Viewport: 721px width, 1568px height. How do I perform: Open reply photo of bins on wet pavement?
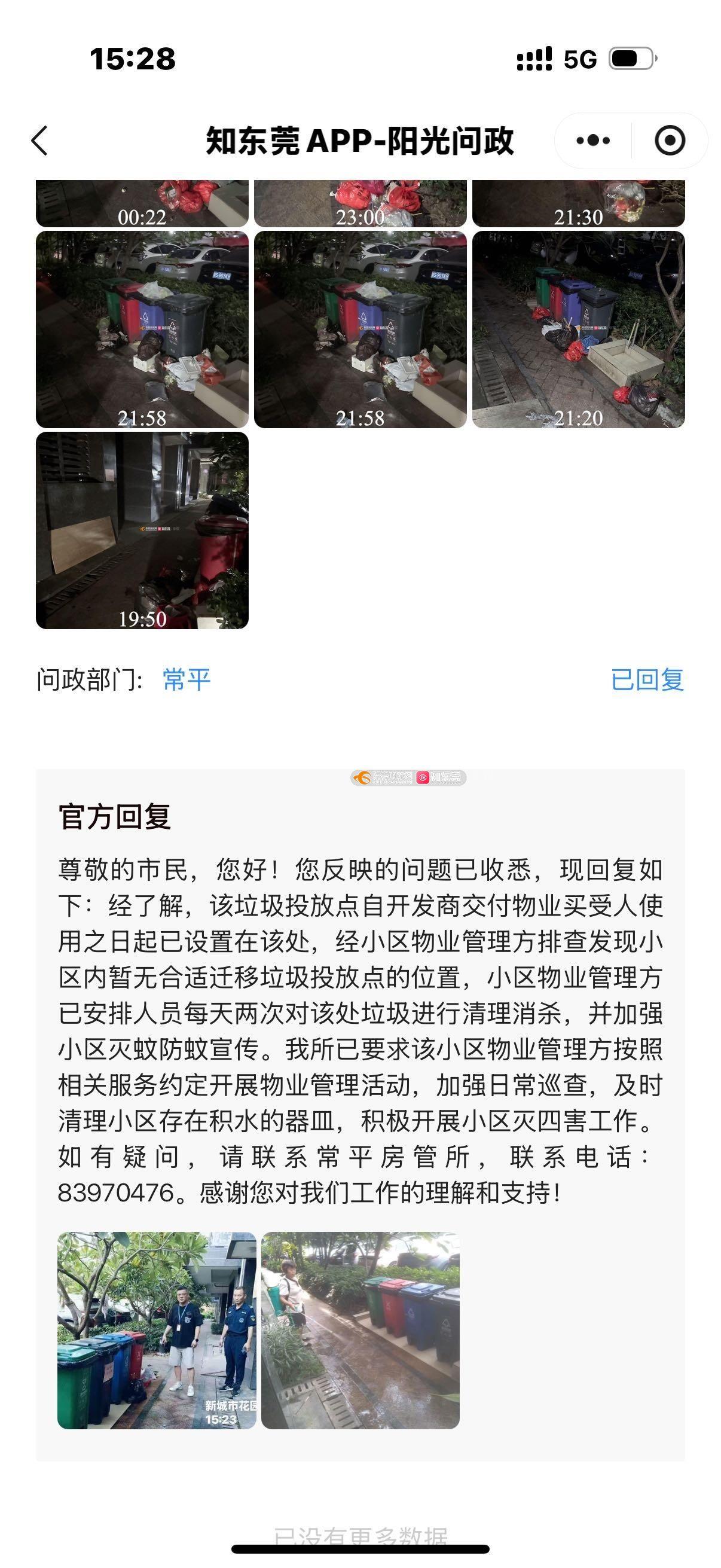(360, 1330)
